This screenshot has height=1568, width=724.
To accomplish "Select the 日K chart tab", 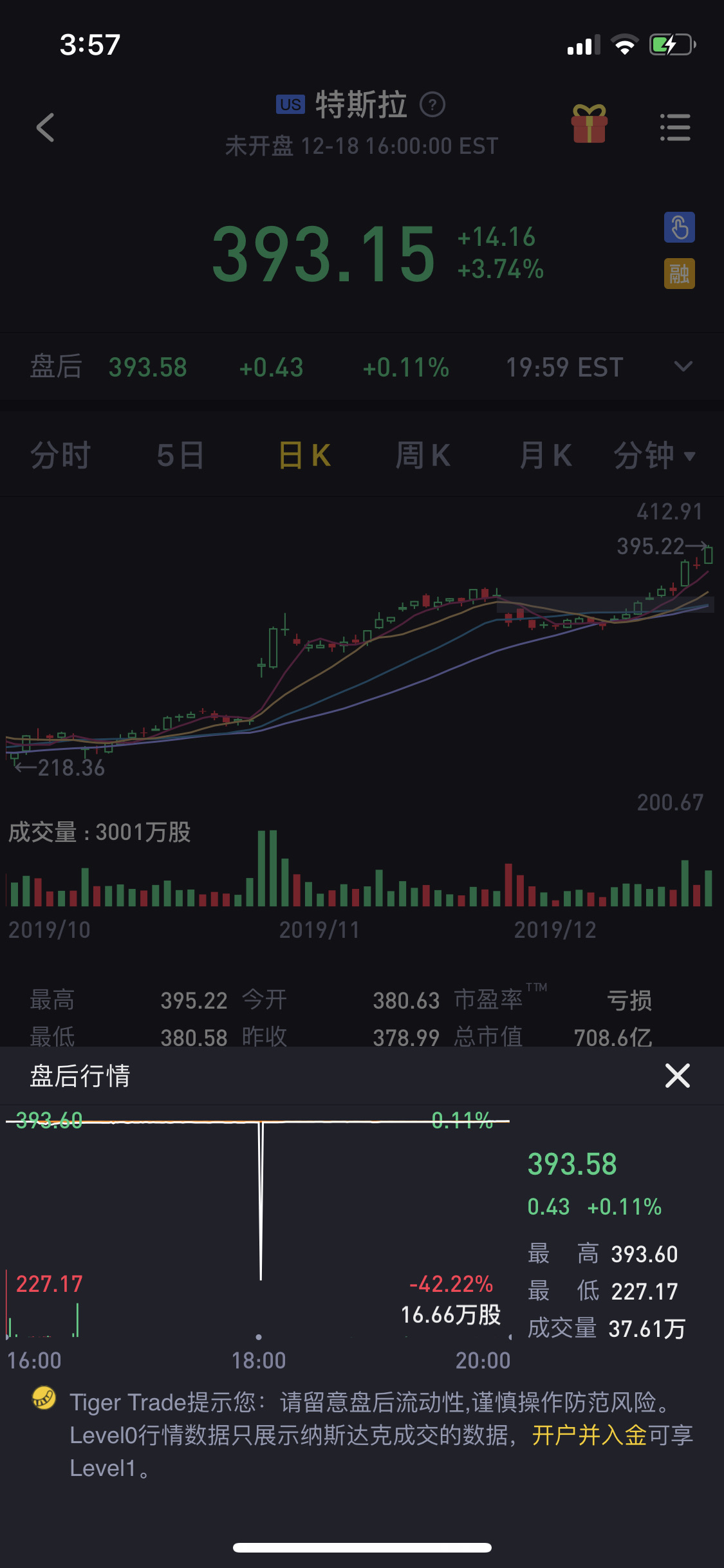I will coord(305,456).
